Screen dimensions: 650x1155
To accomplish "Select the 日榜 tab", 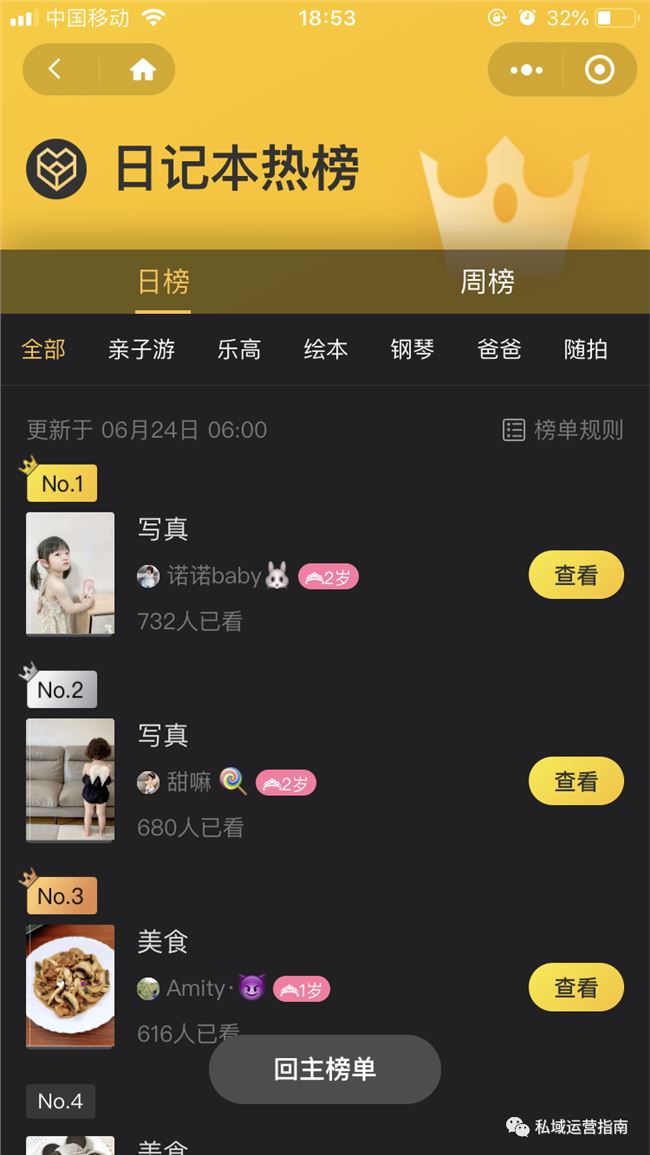I will (x=163, y=282).
